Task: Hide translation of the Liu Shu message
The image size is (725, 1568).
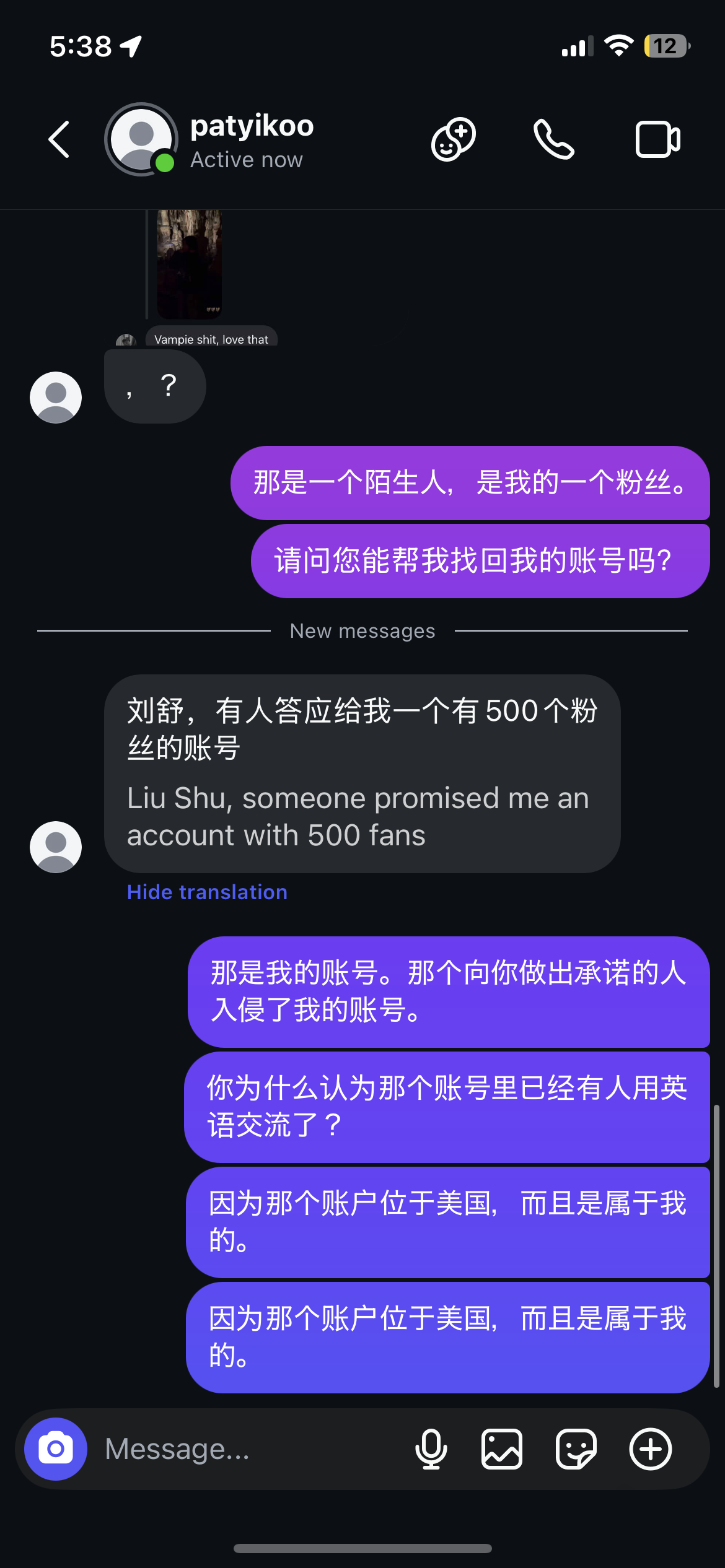Action: point(207,892)
